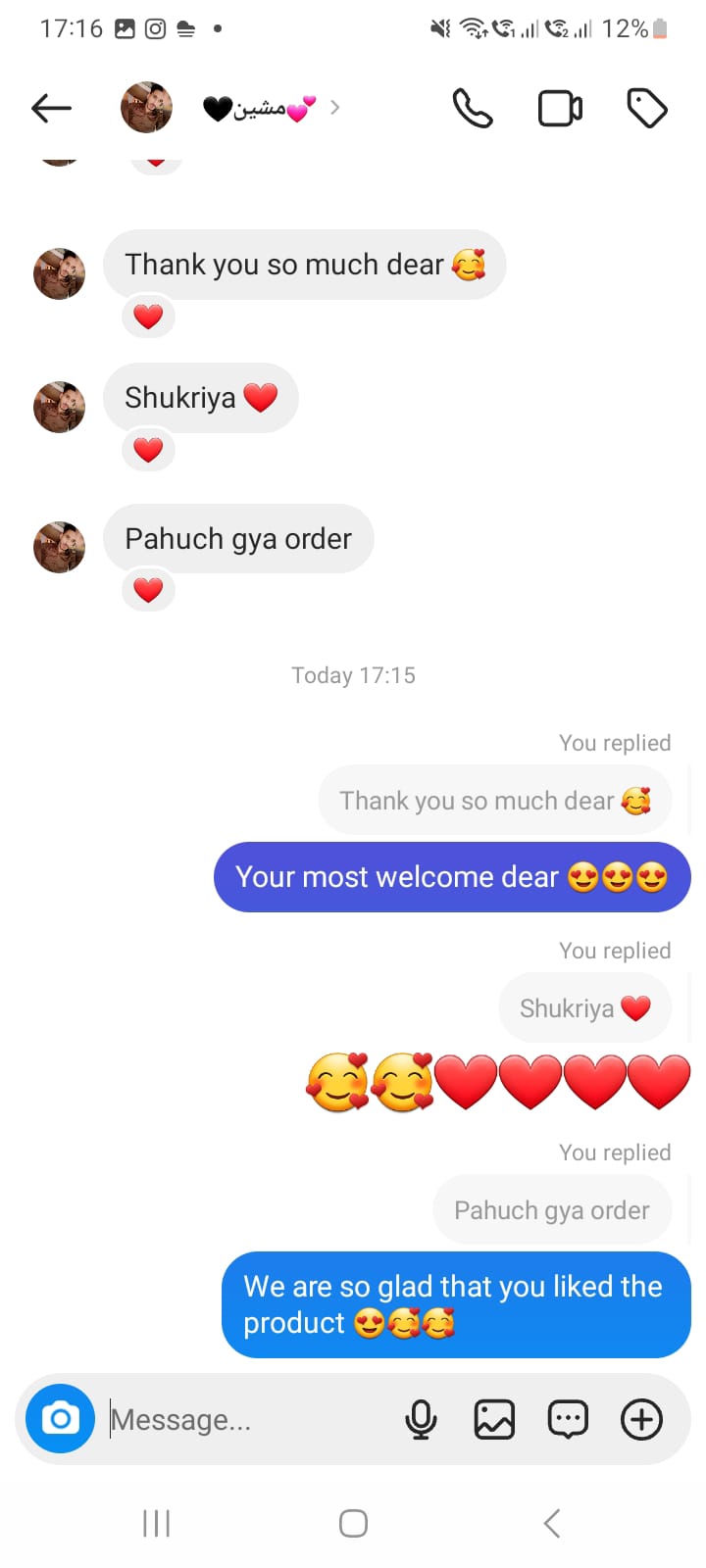This screenshot has height=1568, width=706.
Task: Open recent apps from the navigation bar
Action: click(x=156, y=1523)
